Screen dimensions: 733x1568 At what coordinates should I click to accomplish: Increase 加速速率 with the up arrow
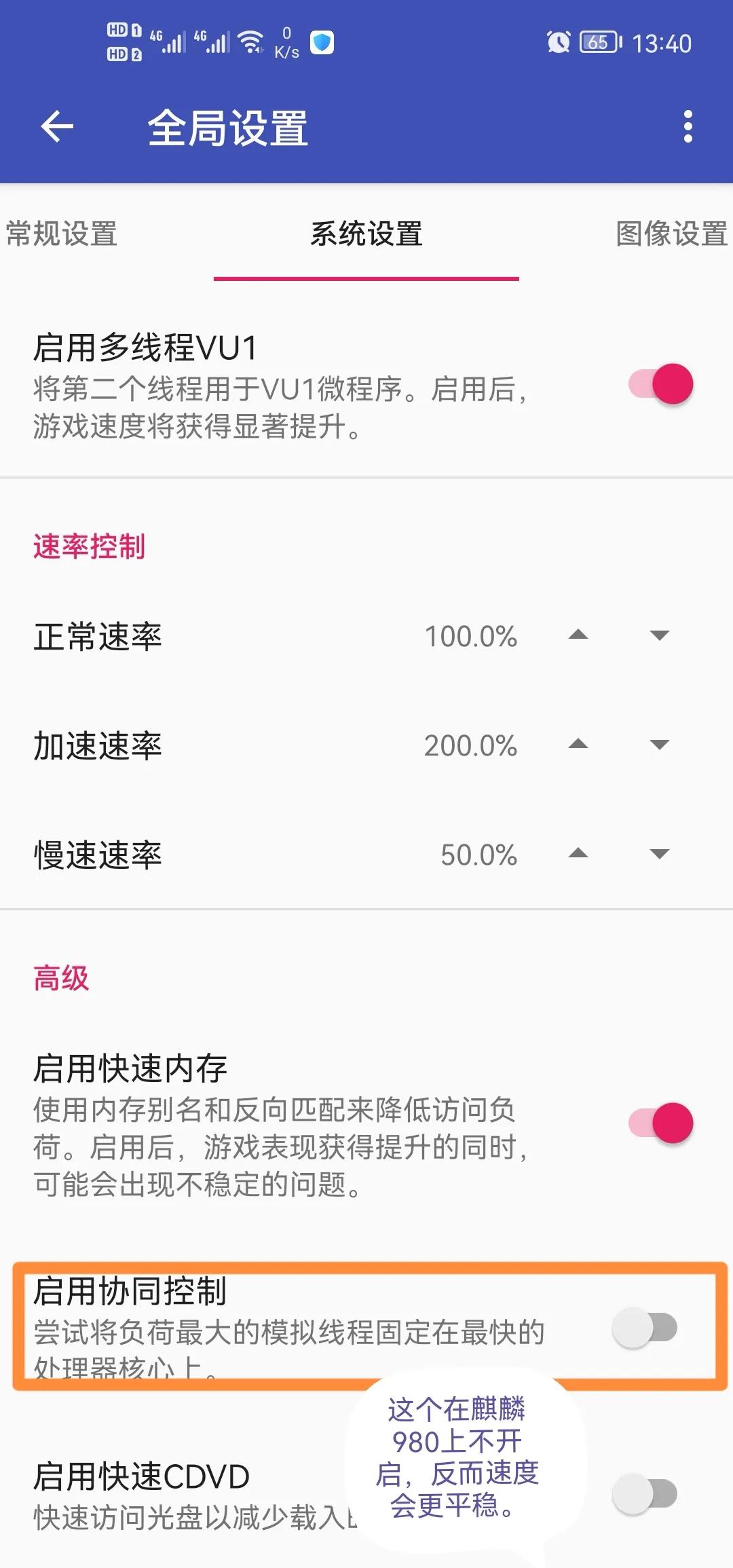pos(578,745)
